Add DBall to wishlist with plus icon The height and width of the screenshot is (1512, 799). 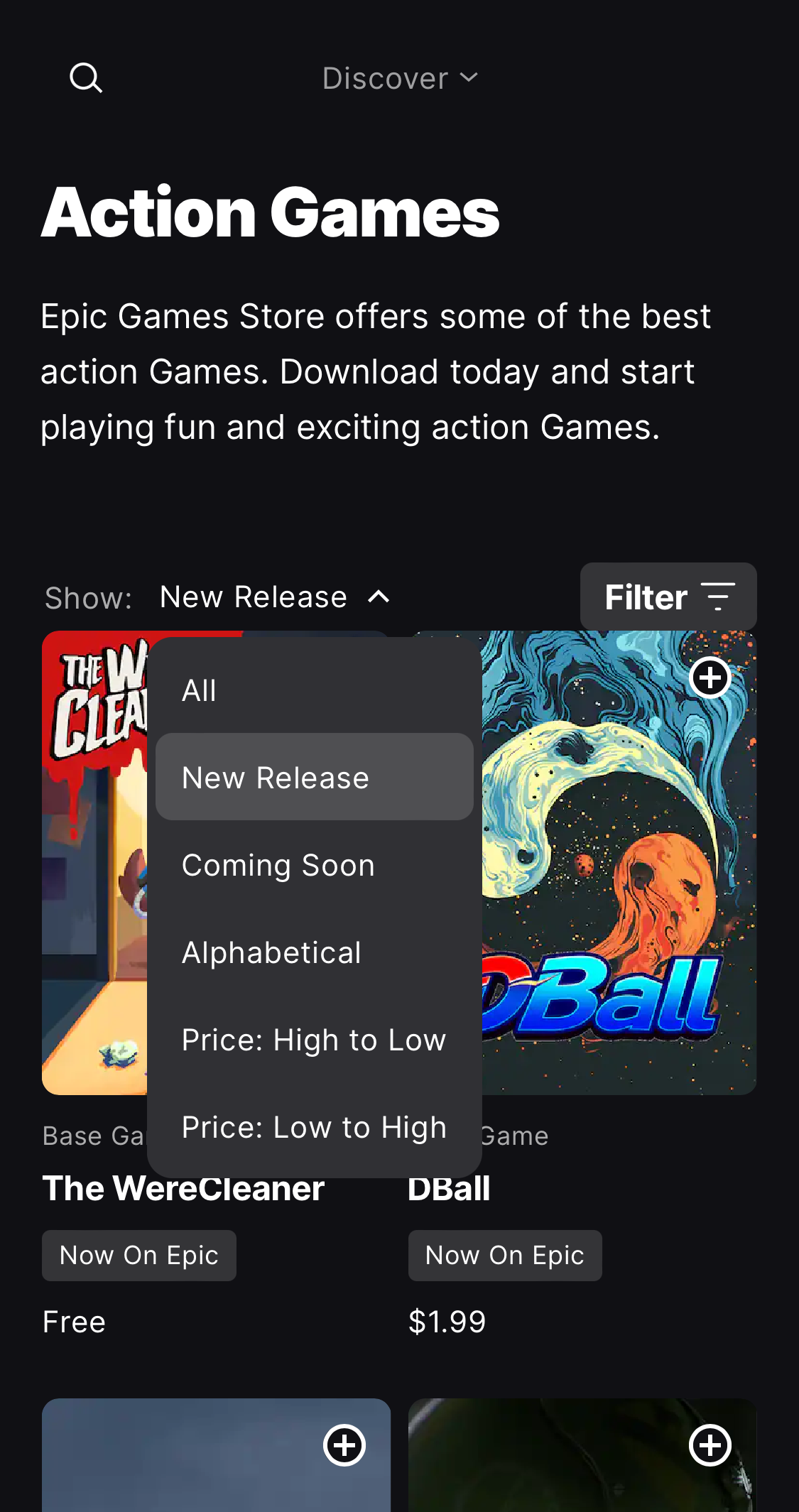[x=711, y=679]
